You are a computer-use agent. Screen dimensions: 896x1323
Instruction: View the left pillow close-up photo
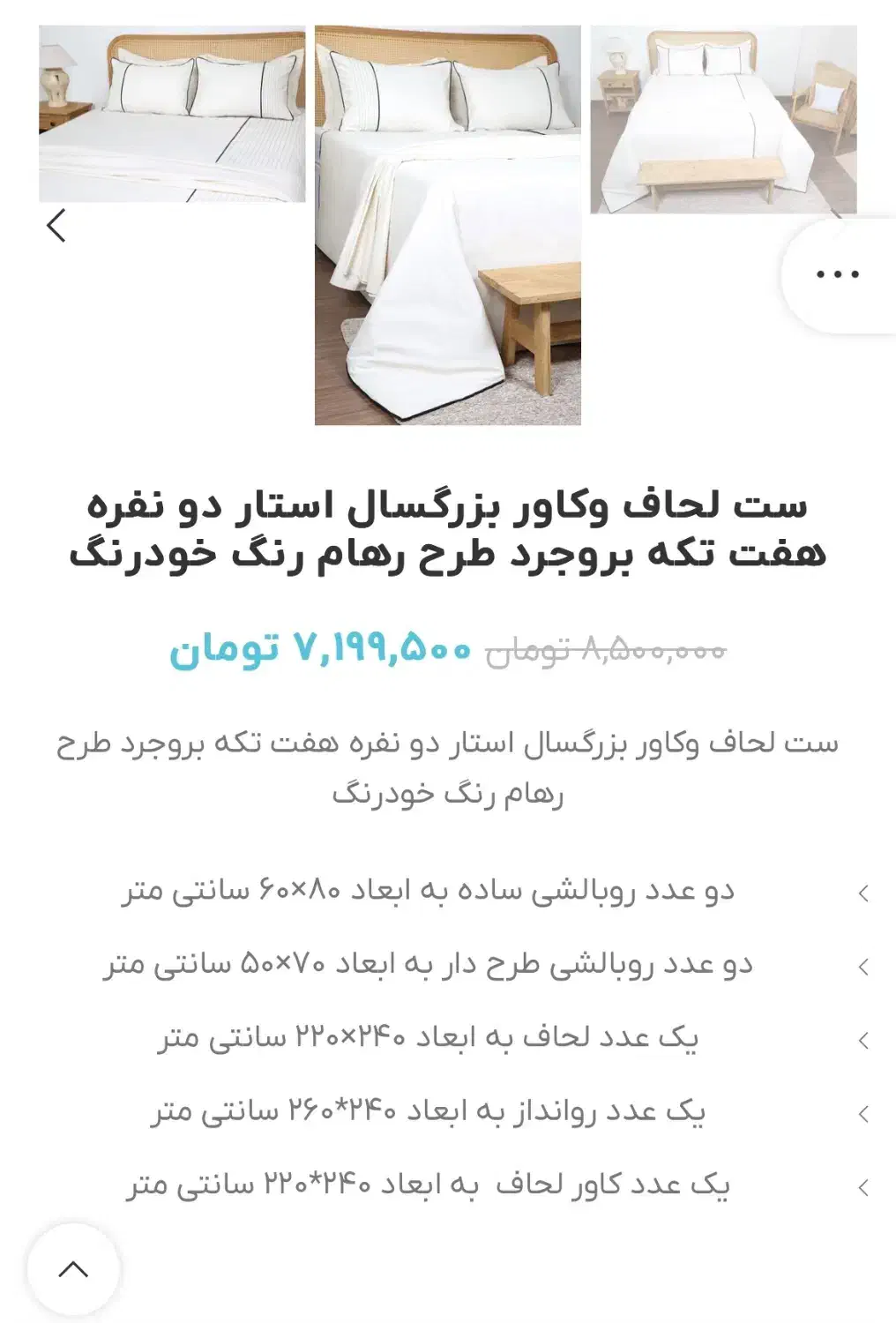point(172,114)
